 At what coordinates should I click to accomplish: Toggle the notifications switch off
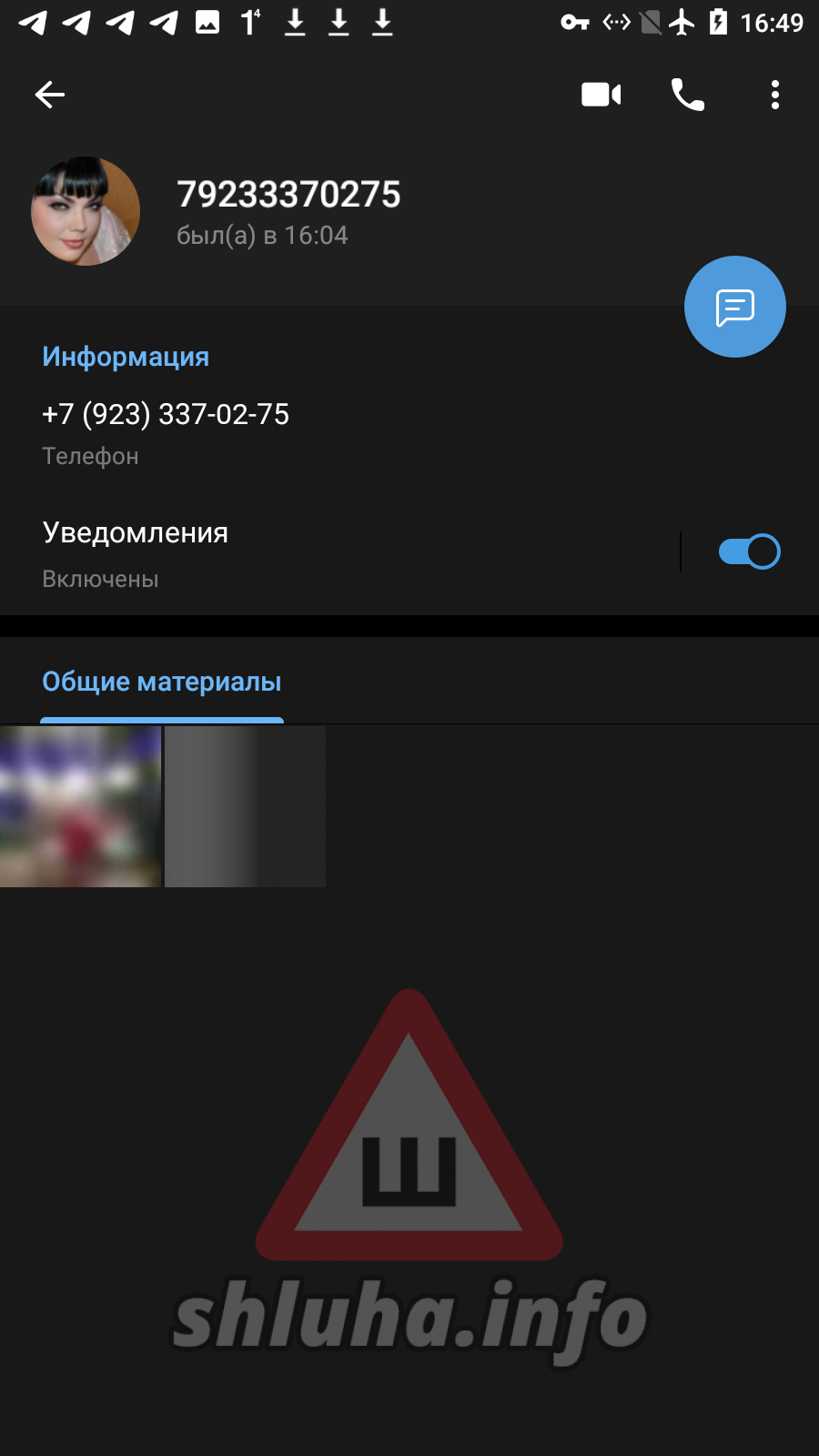[x=749, y=551]
